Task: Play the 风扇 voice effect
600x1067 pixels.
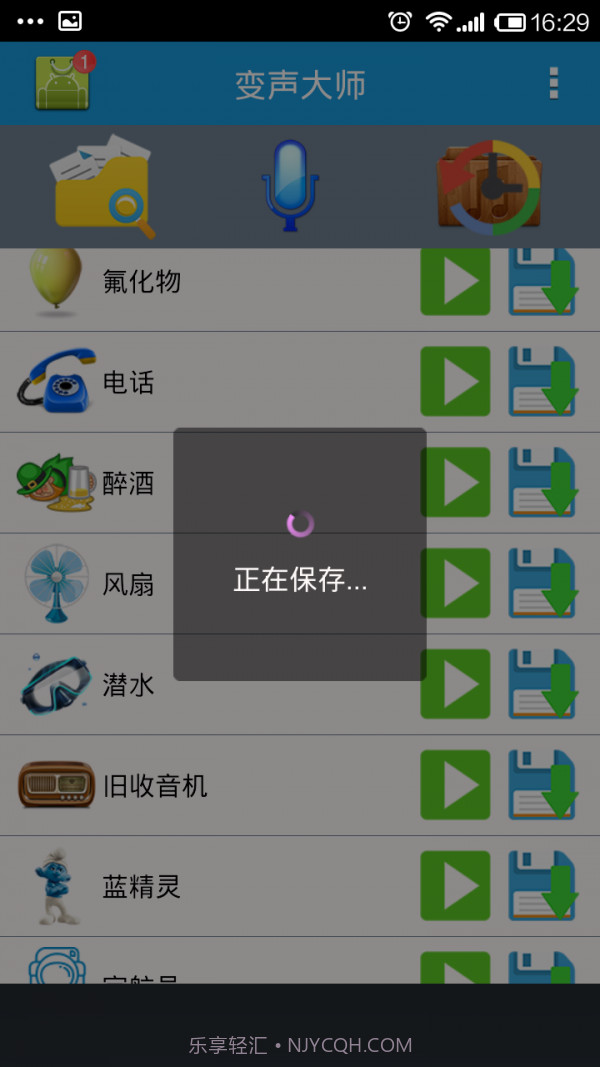Action: tap(455, 584)
